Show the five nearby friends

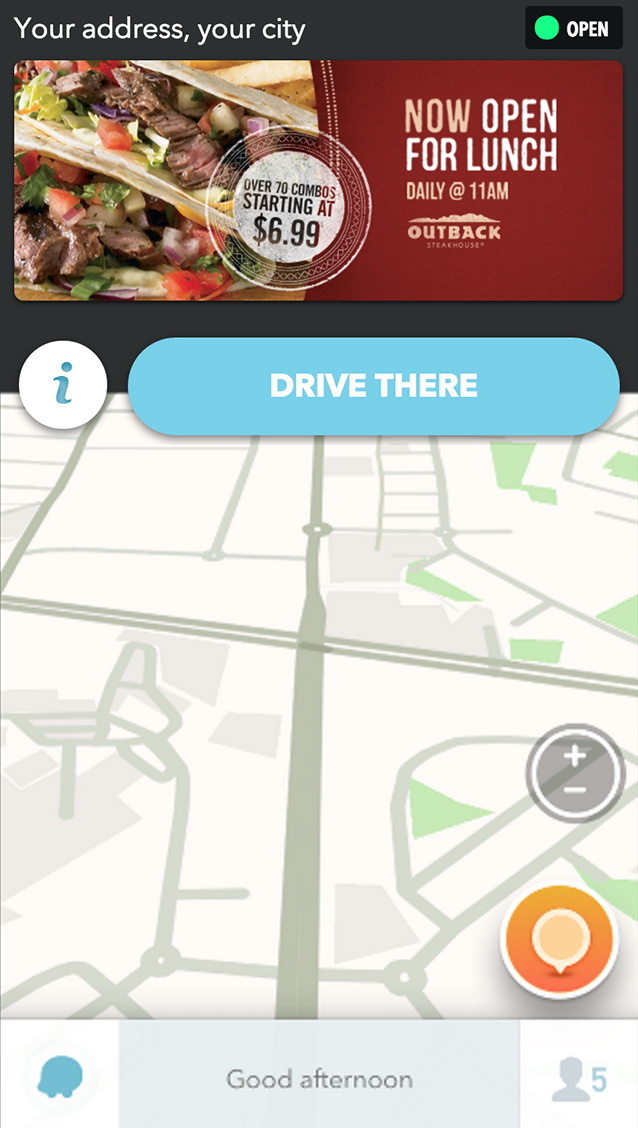[579, 1078]
